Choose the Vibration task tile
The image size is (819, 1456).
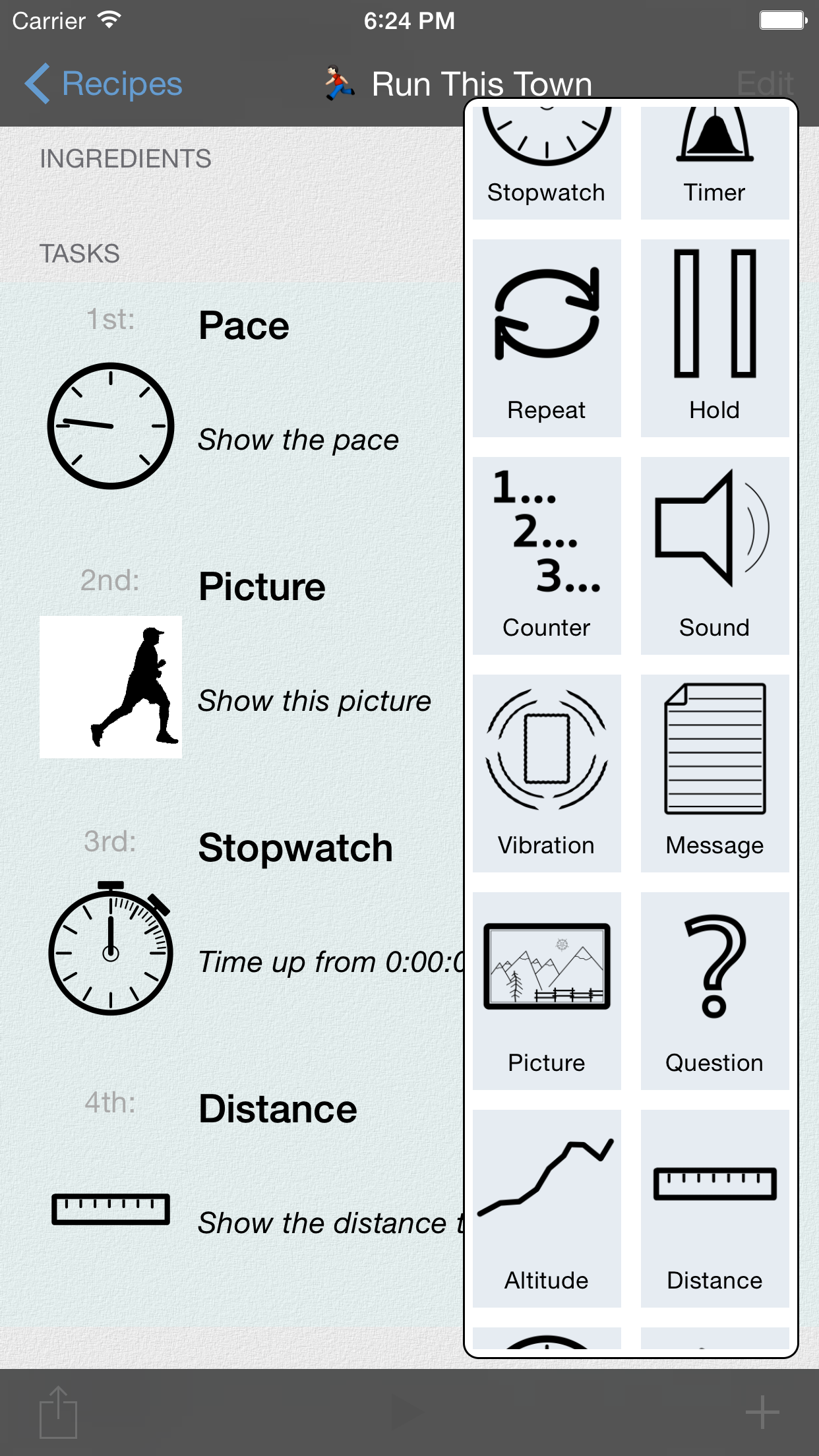tap(547, 773)
